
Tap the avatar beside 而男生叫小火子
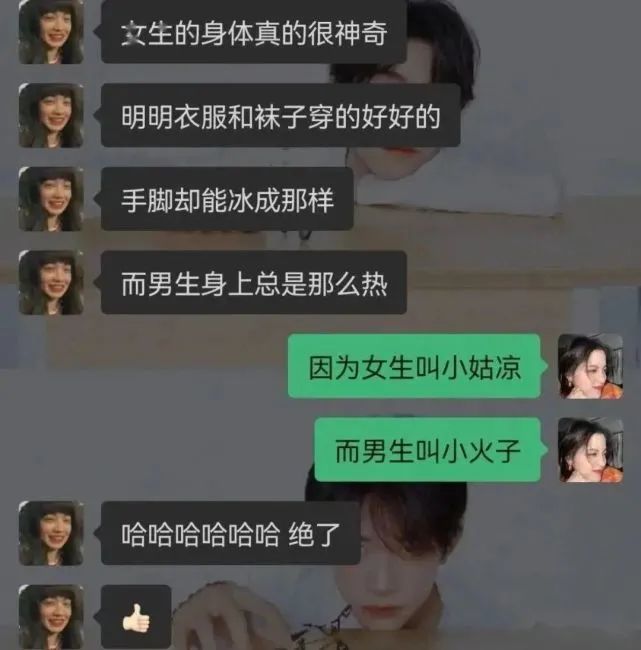click(x=590, y=450)
